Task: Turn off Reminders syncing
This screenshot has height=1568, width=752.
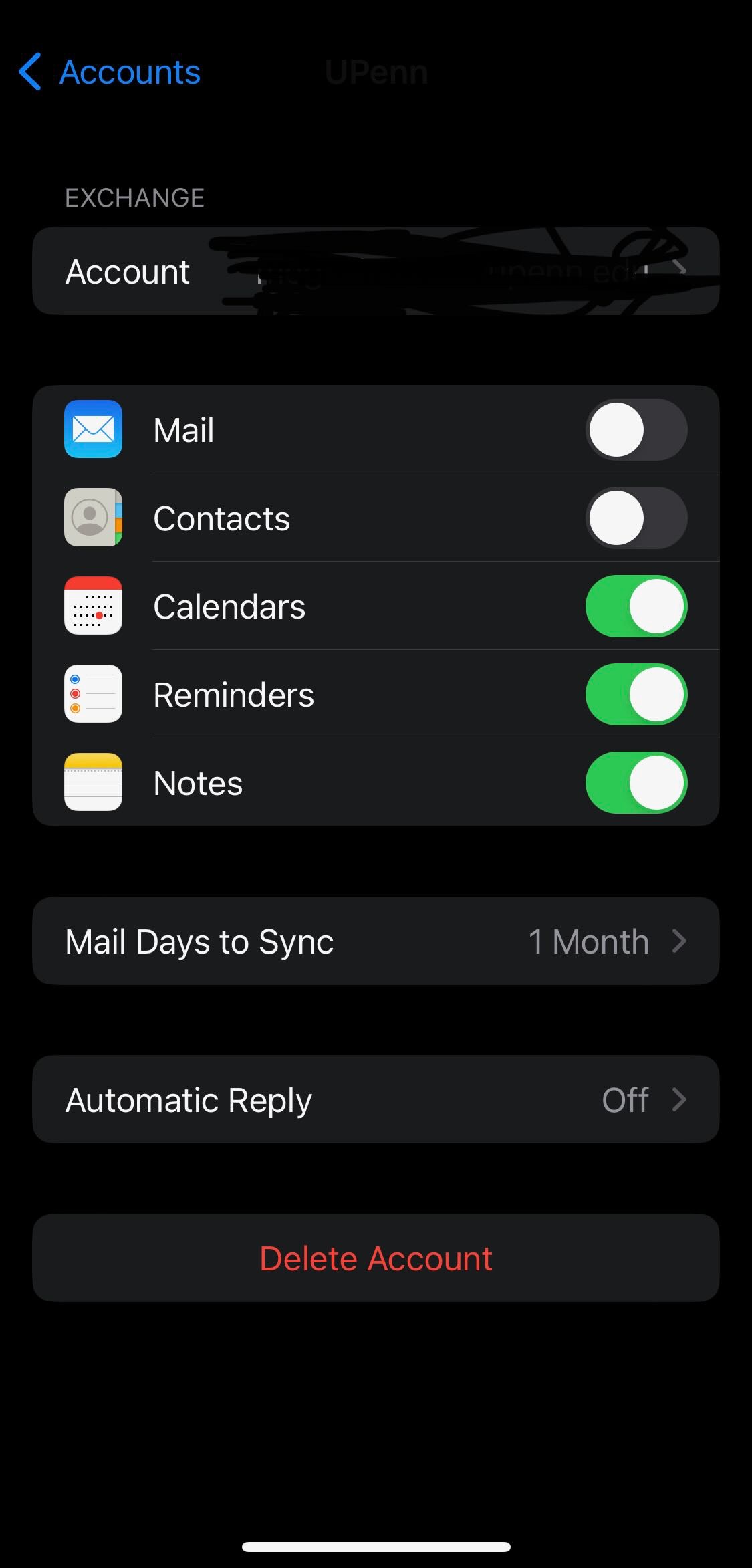Action: (636, 695)
